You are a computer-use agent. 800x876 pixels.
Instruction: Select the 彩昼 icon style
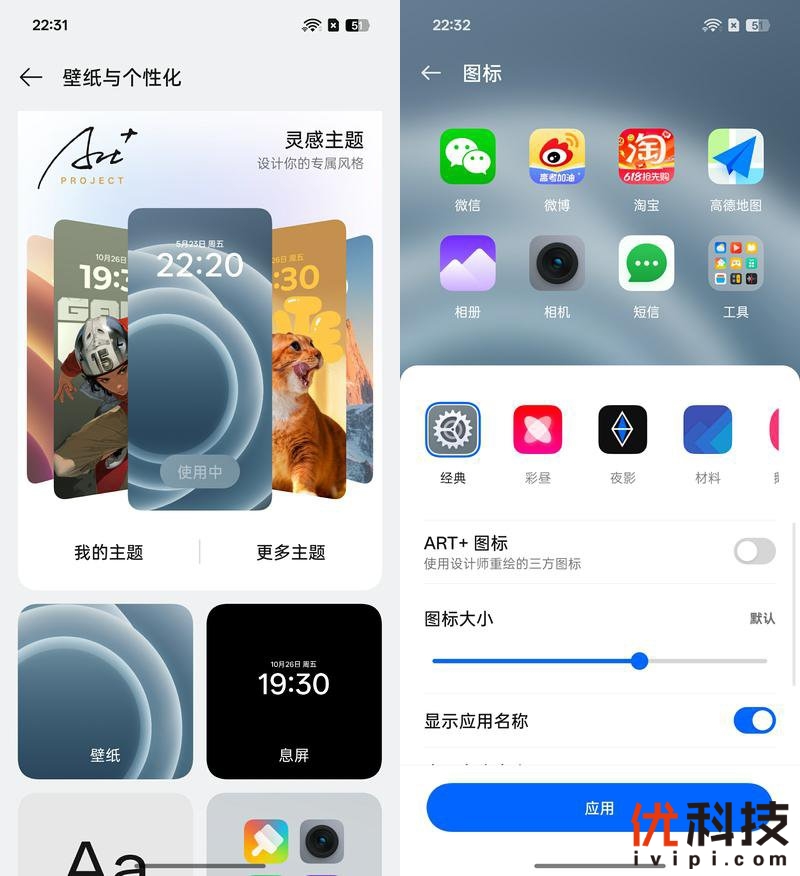538,430
